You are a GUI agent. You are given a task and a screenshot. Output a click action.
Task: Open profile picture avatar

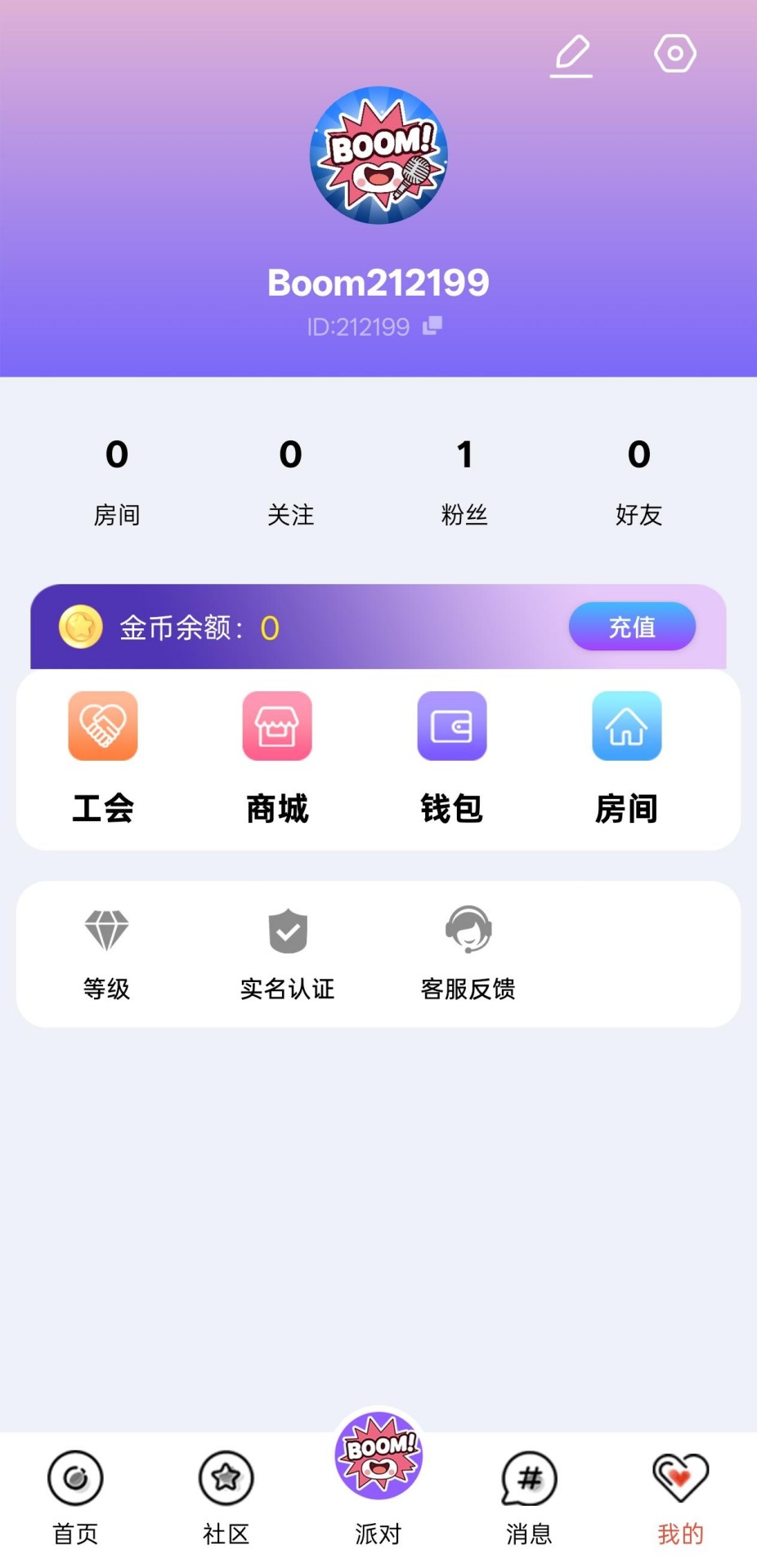click(x=377, y=155)
